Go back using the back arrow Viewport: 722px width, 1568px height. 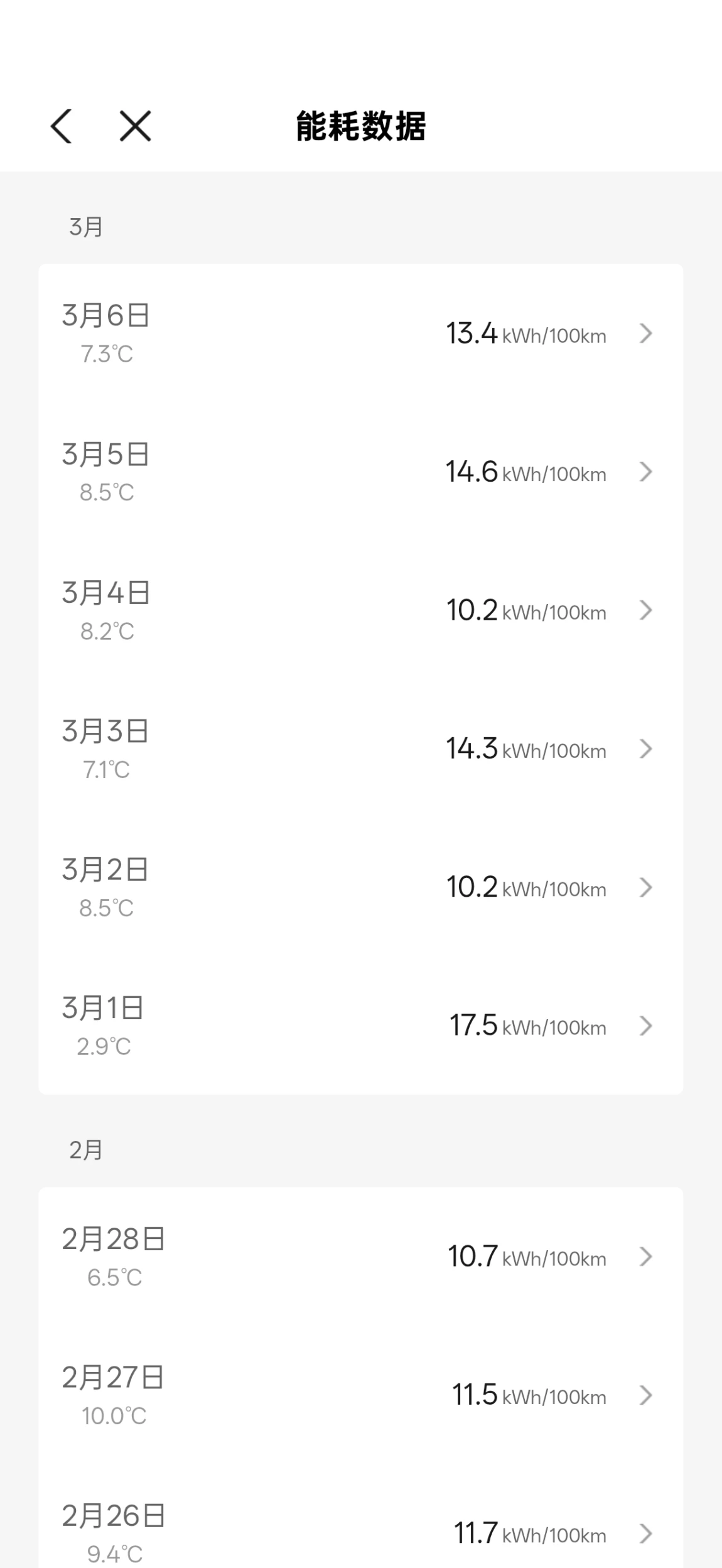pyautogui.click(x=62, y=126)
